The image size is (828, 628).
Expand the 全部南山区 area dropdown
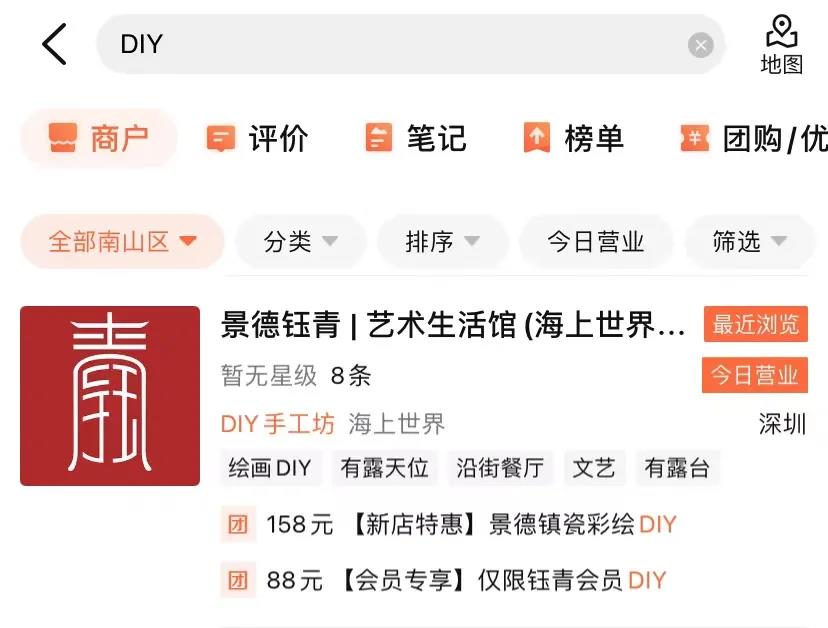122,241
